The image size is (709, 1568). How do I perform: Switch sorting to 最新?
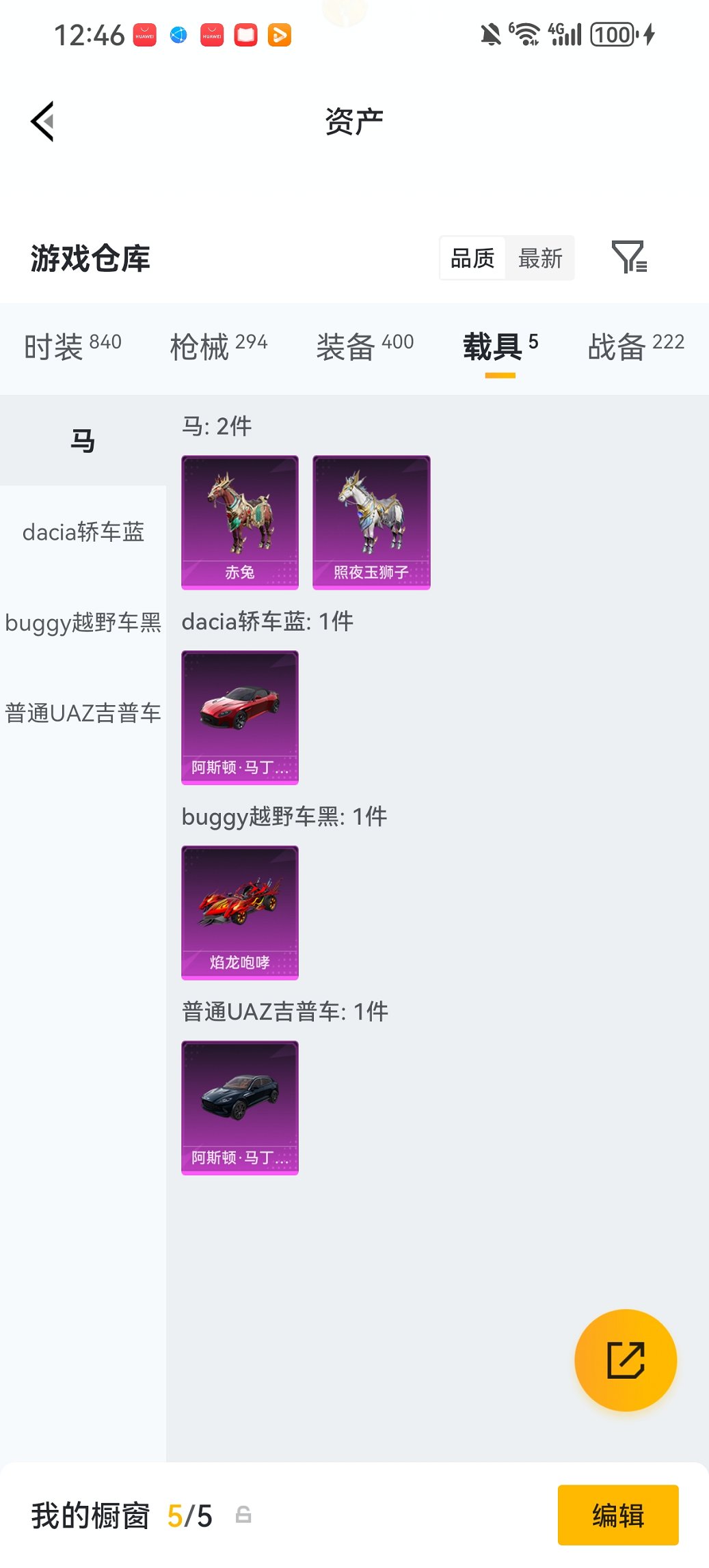pyautogui.click(x=541, y=258)
